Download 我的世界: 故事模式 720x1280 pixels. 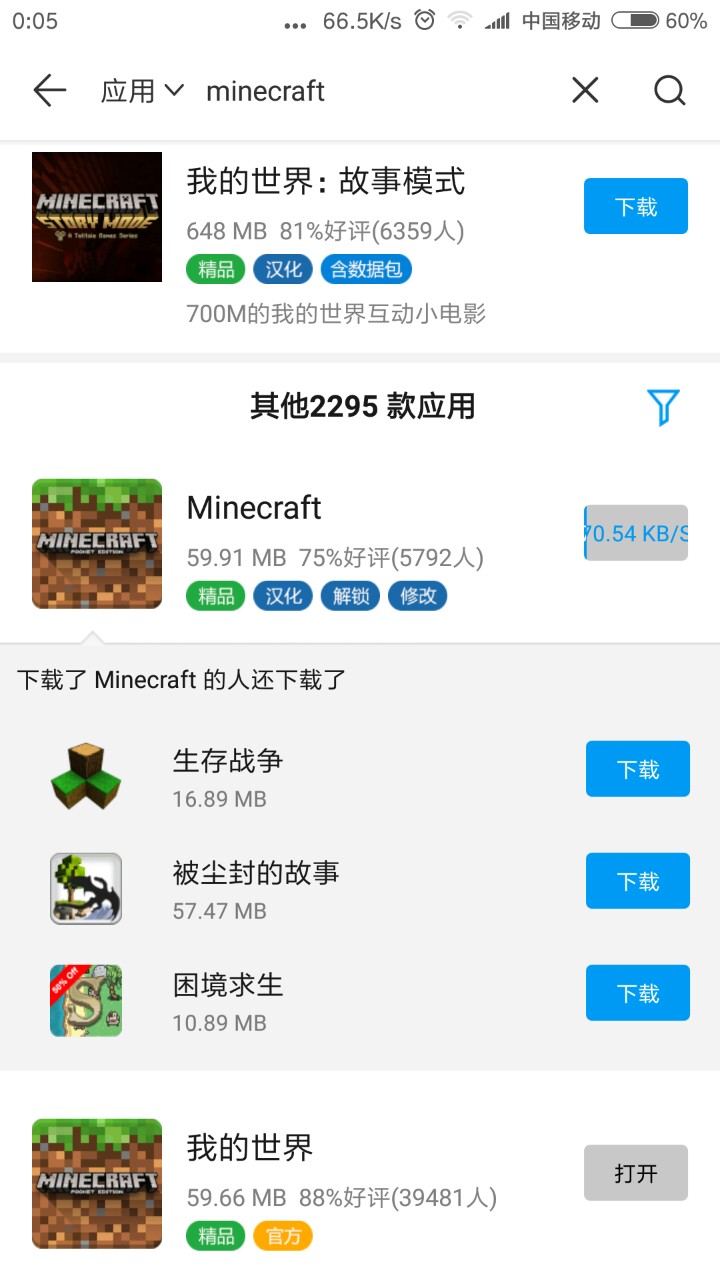(x=636, y=206)
